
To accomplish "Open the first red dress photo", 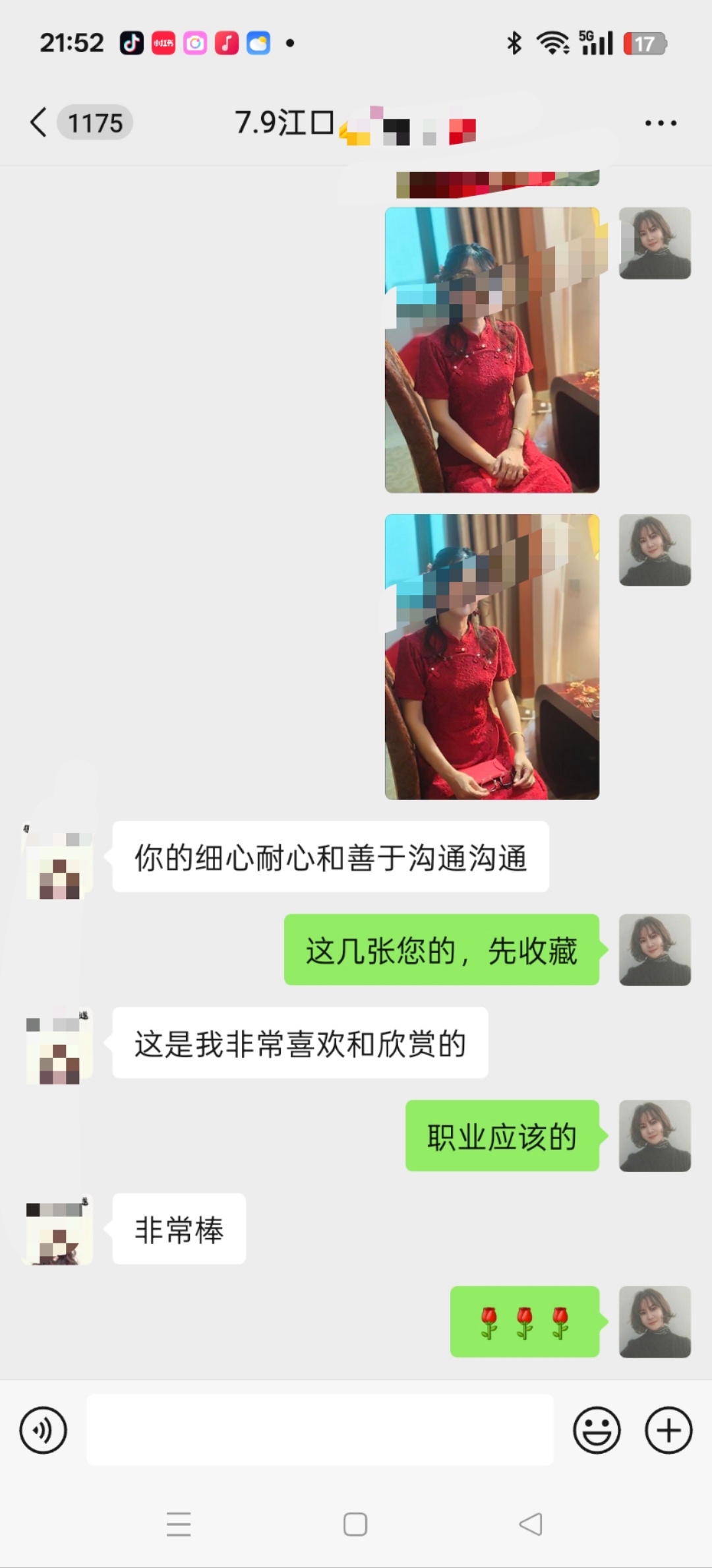I will [x=492, y=350].
